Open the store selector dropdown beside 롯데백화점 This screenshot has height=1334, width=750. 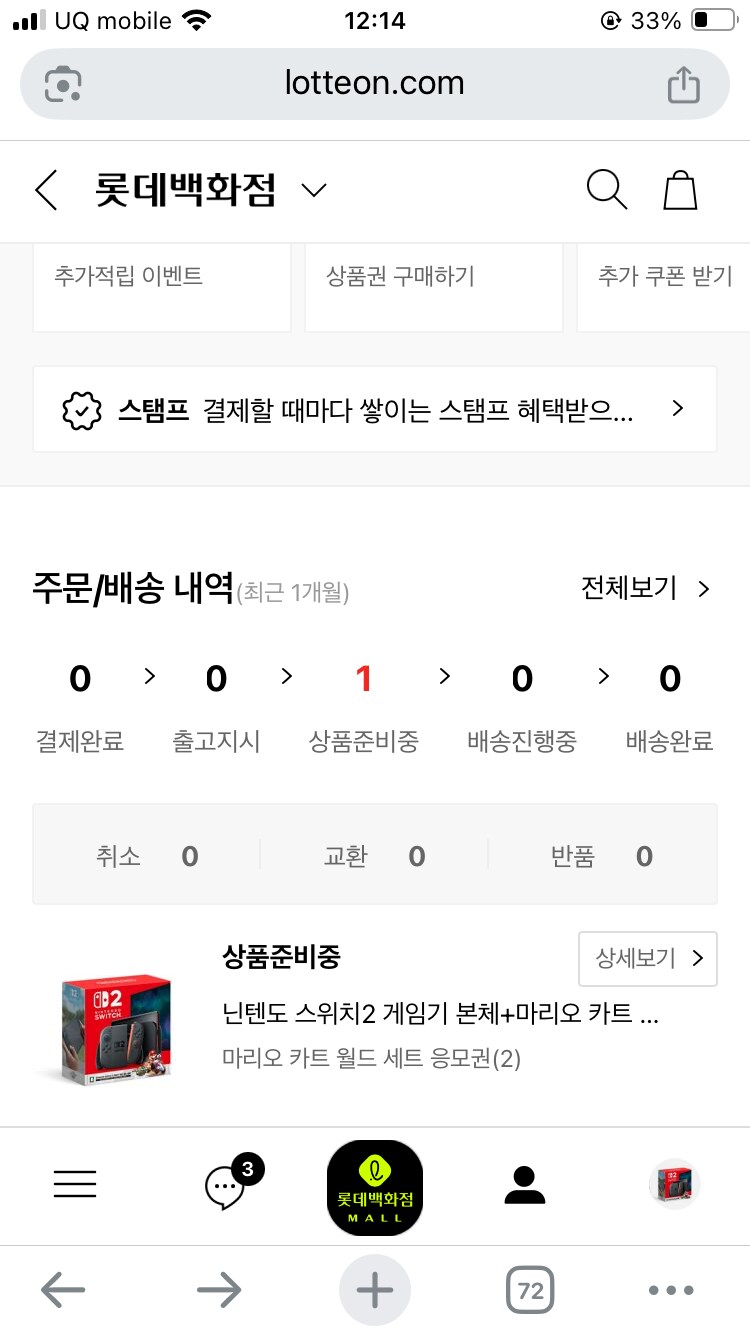pos(313,191)
